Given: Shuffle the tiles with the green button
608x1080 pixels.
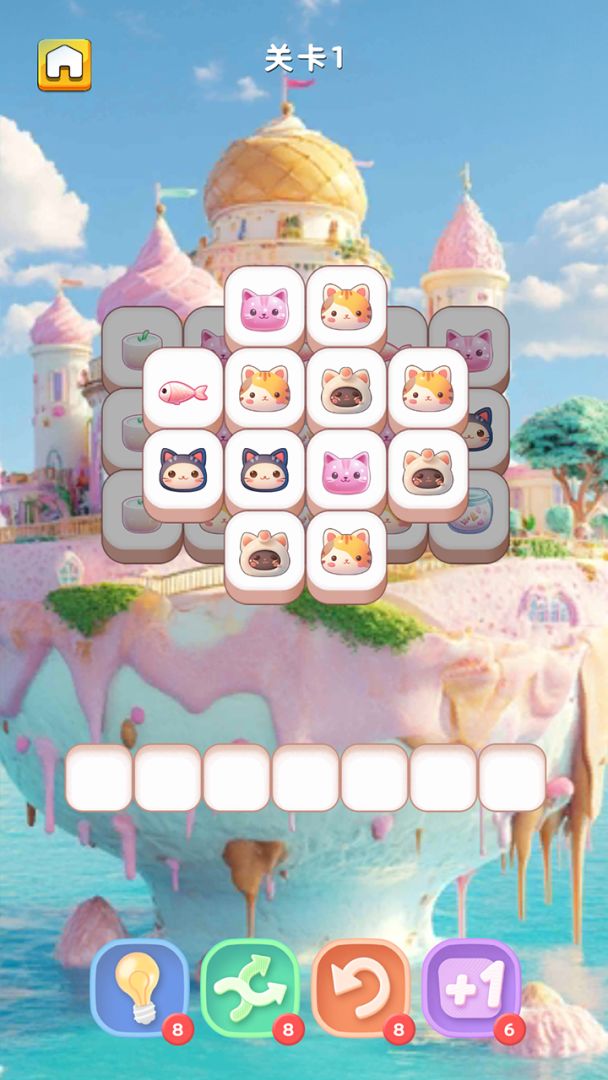Looking at the screenshot, I should point(250,987).
